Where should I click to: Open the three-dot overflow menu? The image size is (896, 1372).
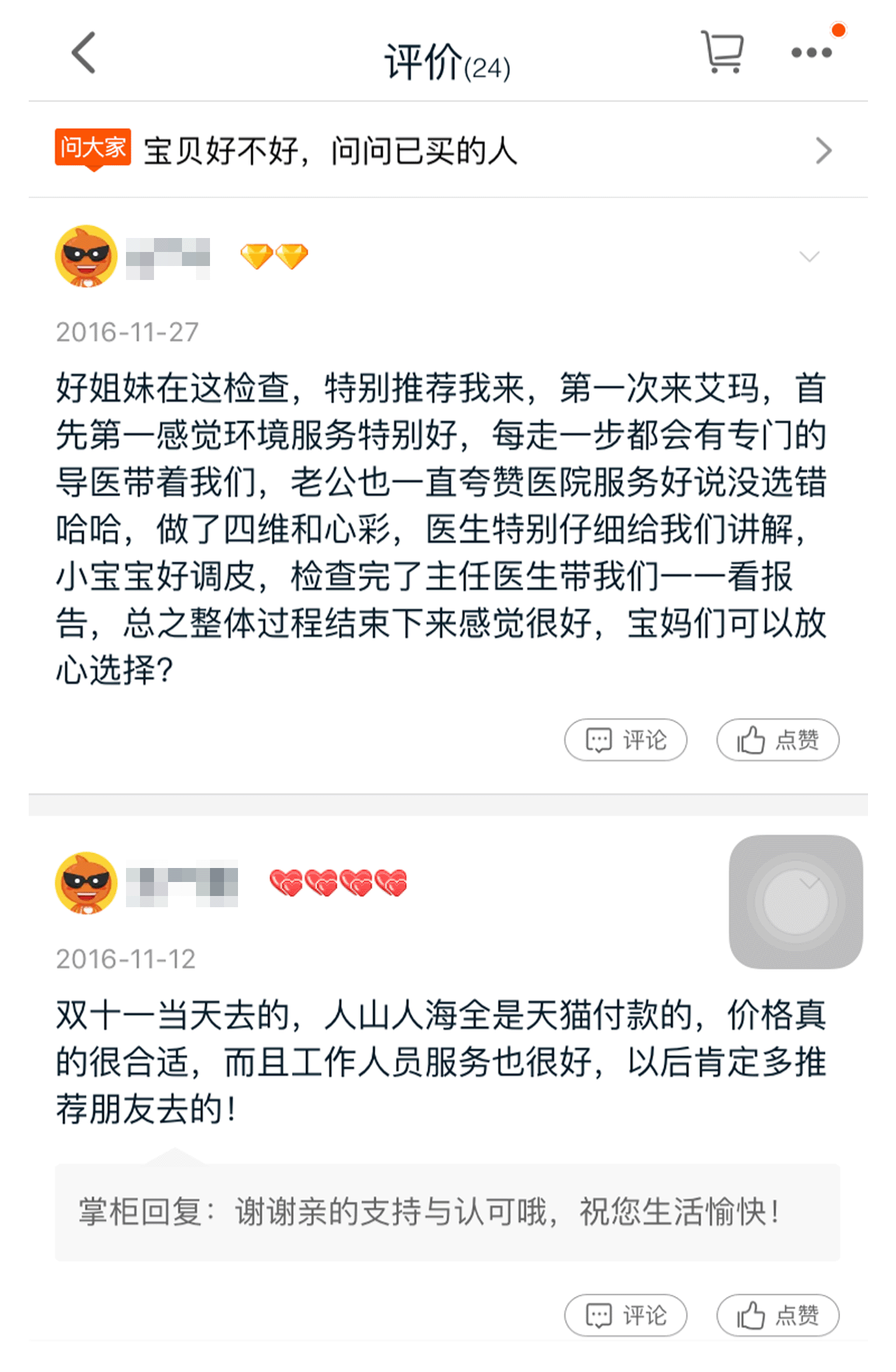click(811, 52)
